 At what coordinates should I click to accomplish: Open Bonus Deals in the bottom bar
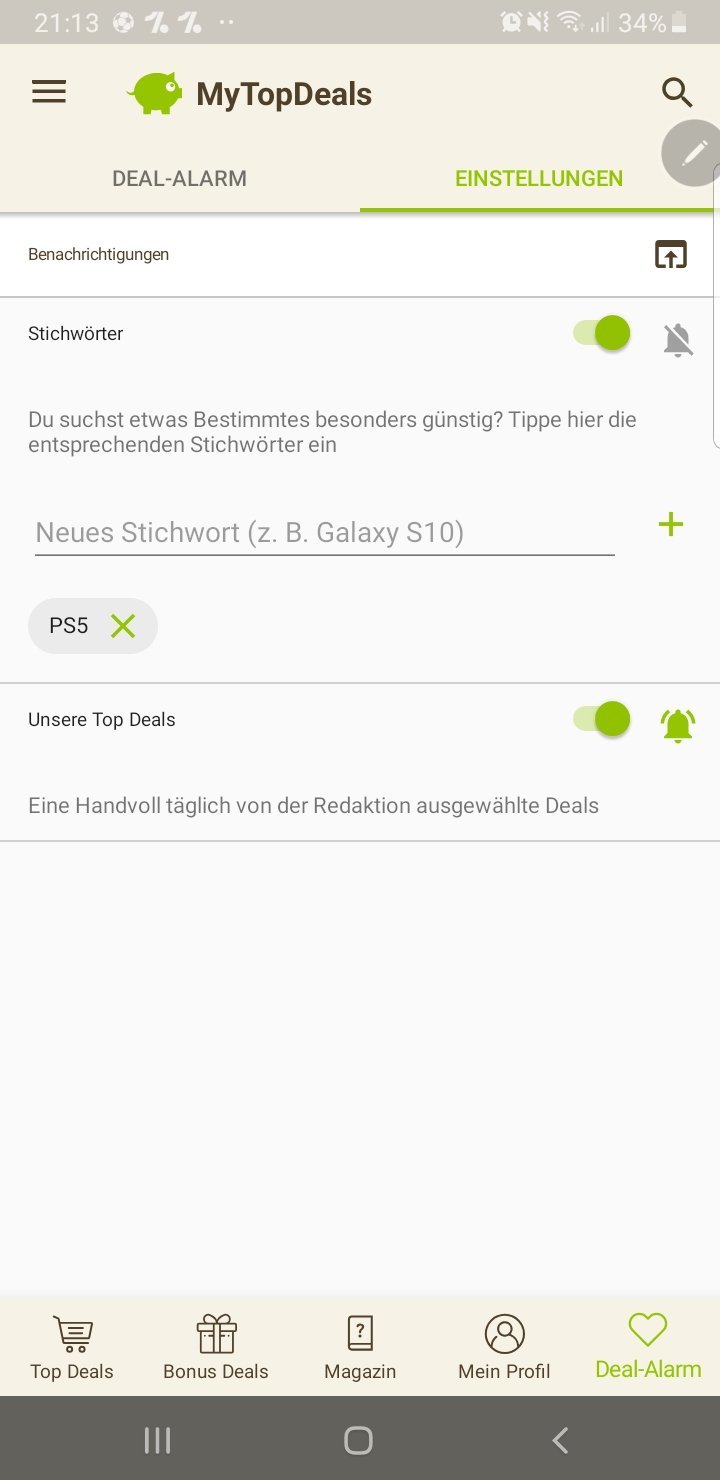216,1348
